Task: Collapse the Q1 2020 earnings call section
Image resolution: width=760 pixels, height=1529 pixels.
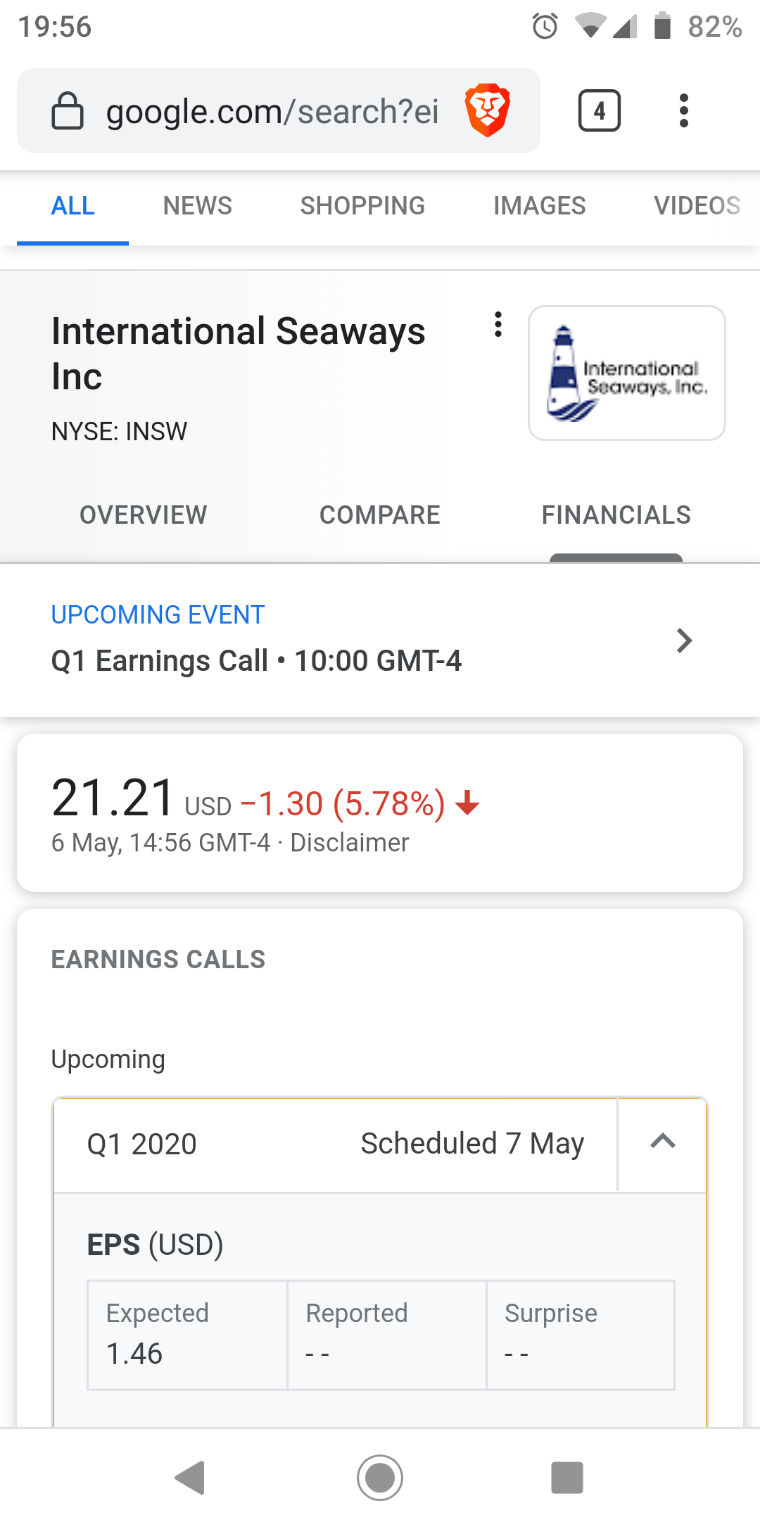Action: pyautogui.click(x=663, y=1143)
